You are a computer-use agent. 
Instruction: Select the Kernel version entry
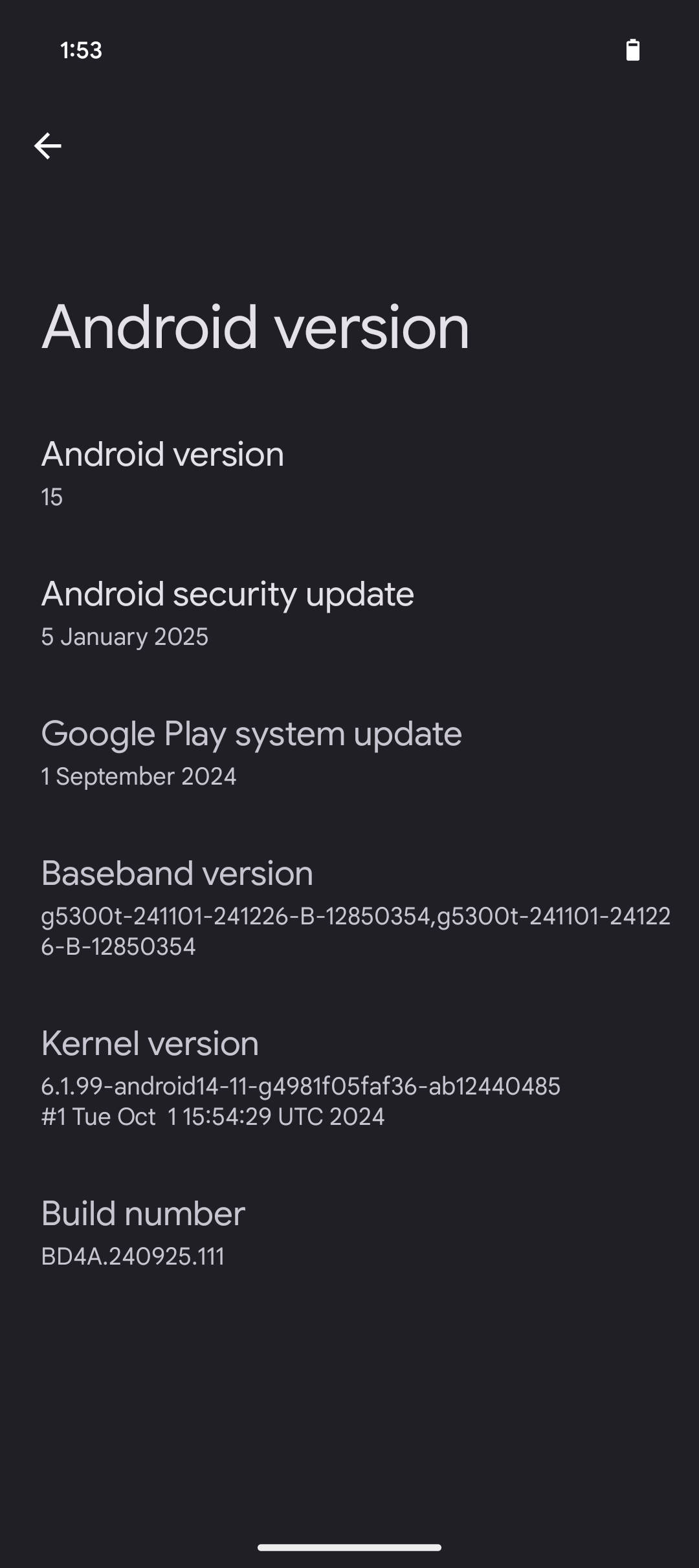click(349, 1078)
